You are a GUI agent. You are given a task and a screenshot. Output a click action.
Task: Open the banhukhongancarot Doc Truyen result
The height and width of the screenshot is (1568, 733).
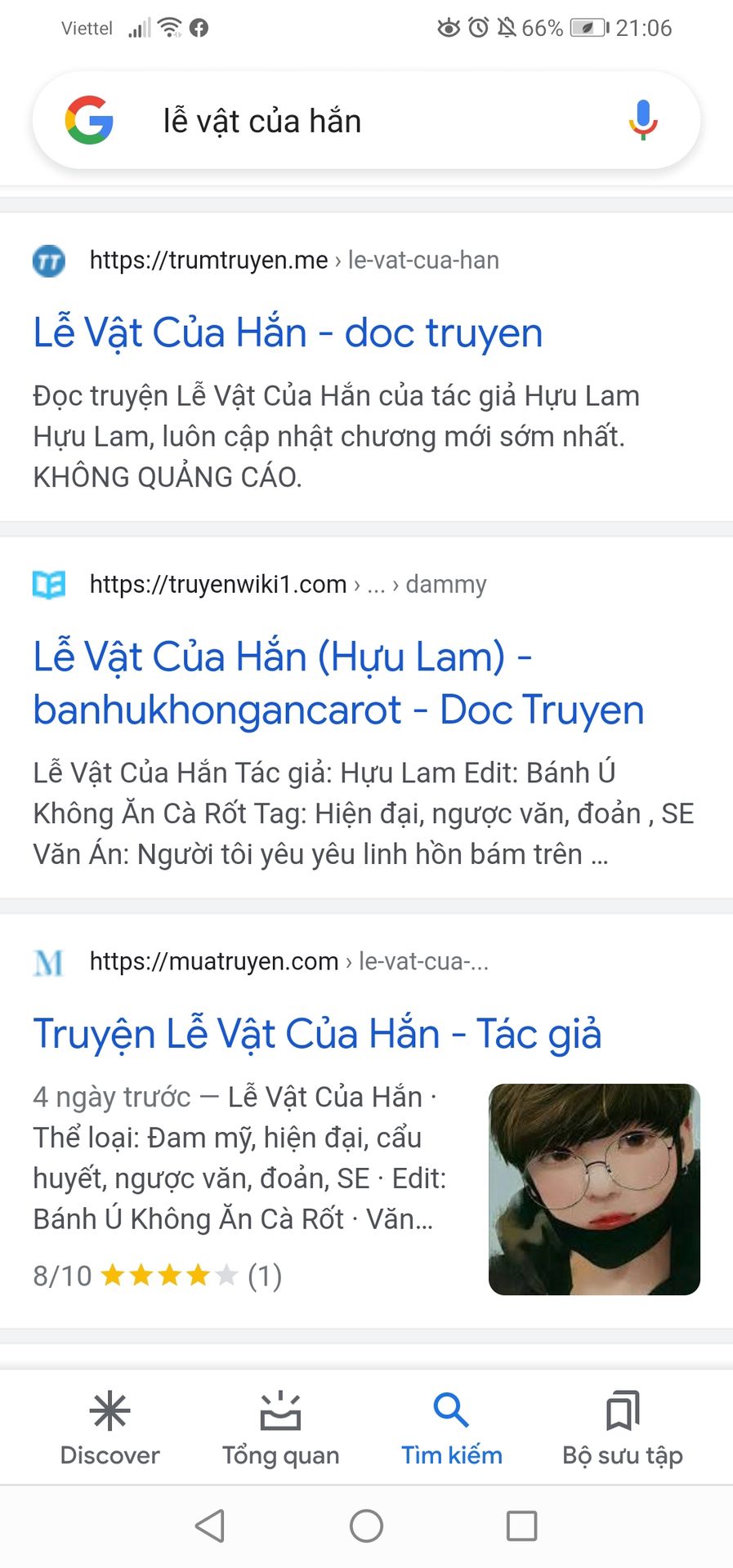(338, 683)
